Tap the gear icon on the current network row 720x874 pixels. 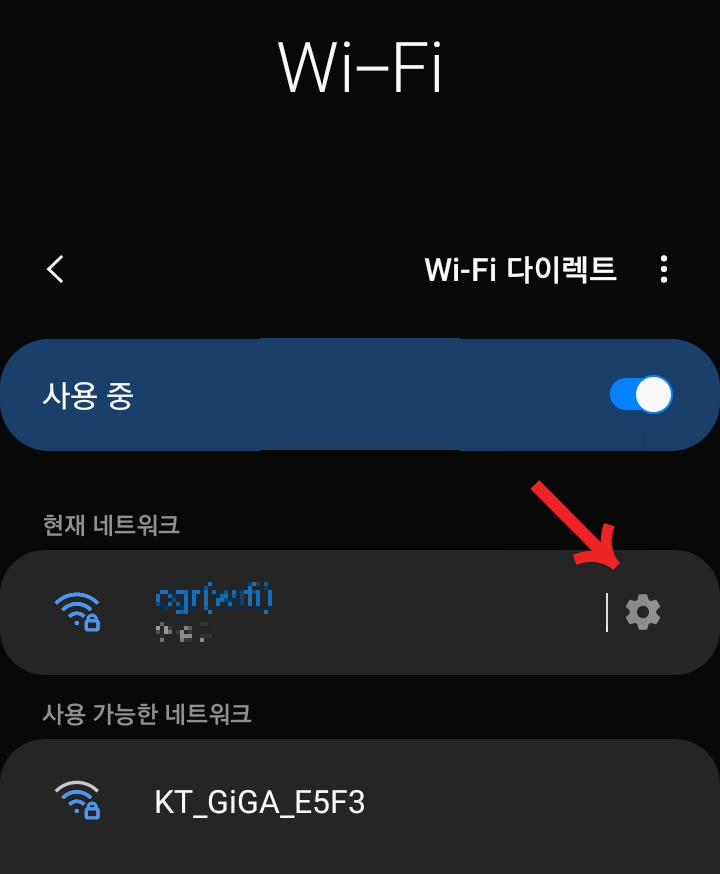pos(642,612)
